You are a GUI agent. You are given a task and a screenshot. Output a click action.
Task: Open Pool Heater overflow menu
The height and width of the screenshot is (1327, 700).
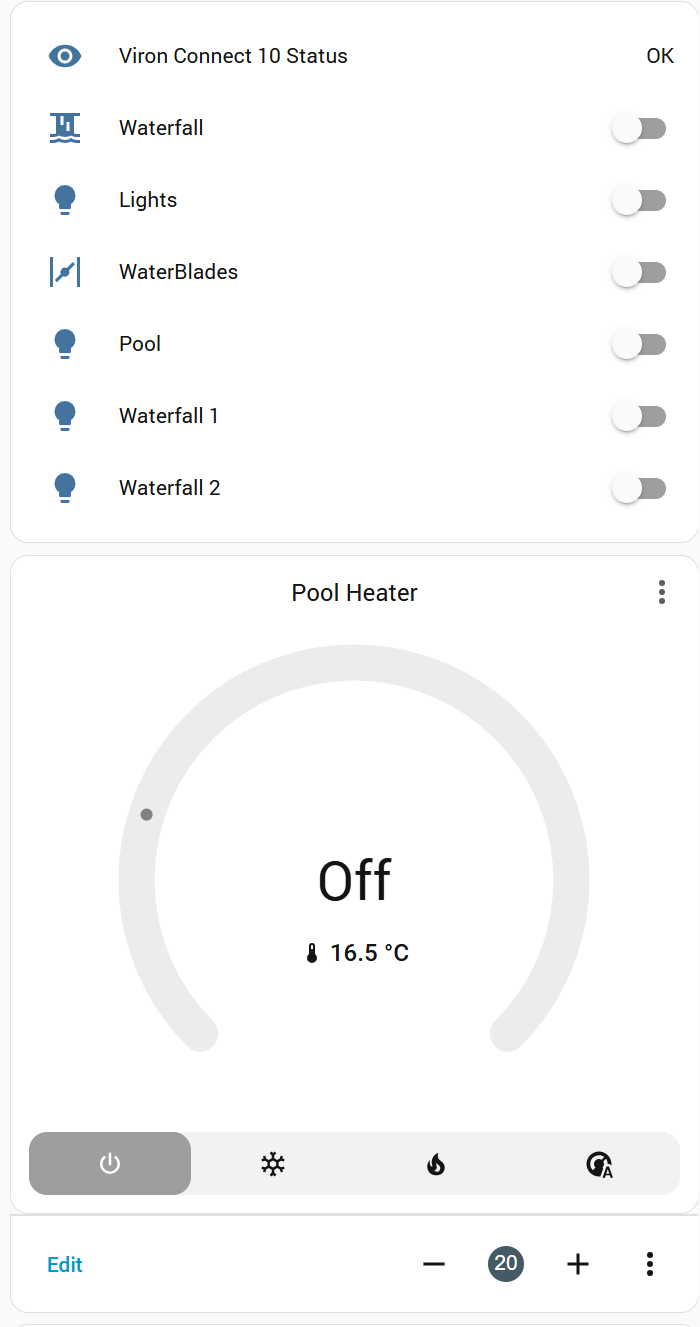point(662,592)
